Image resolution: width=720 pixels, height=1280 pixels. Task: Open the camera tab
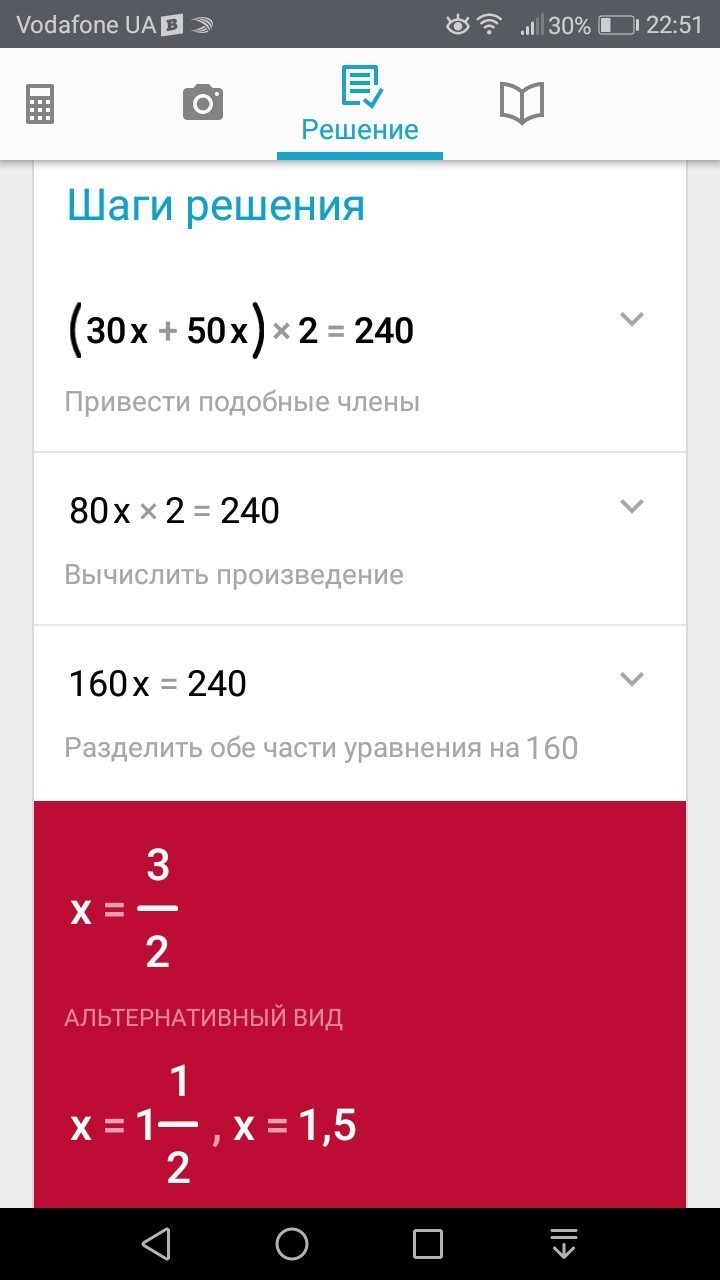coord(202,103)
